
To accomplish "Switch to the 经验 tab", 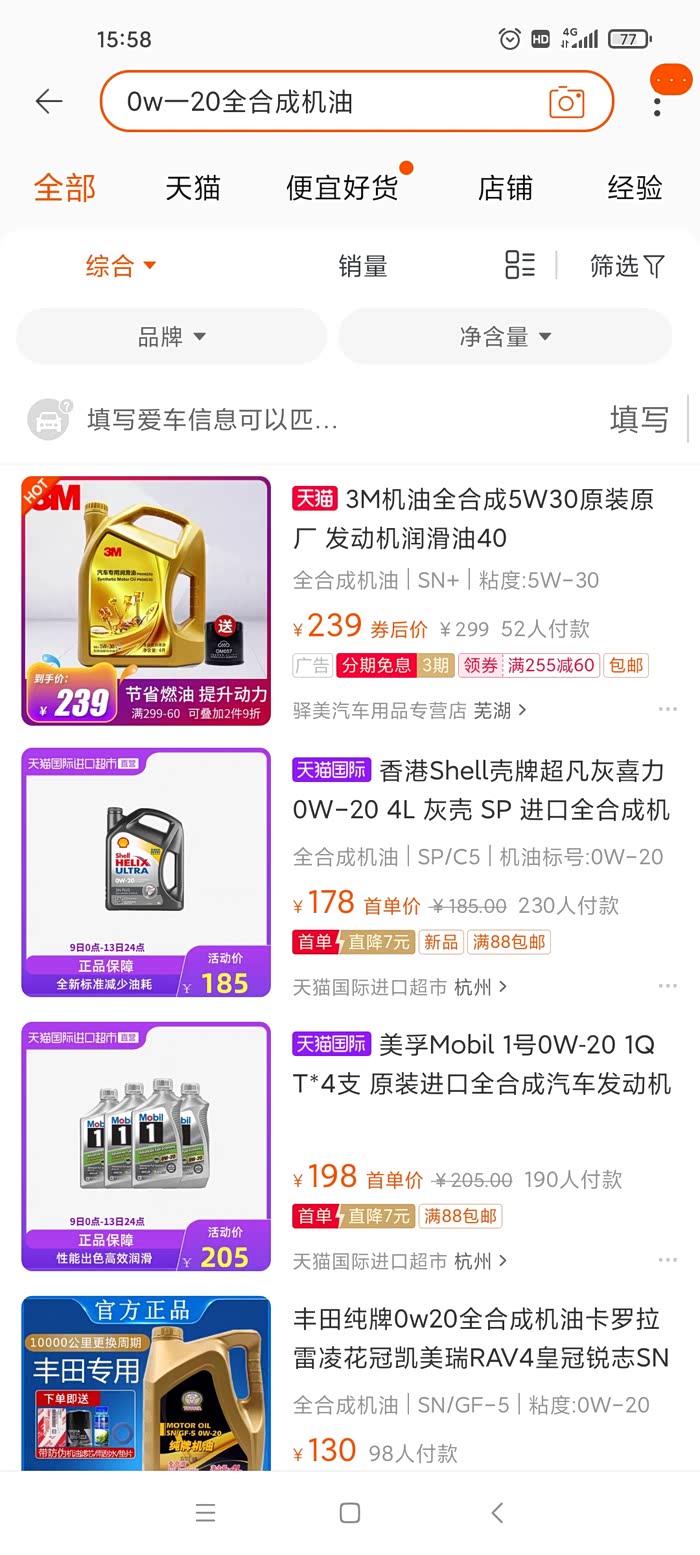I will [x=635, y=188].
